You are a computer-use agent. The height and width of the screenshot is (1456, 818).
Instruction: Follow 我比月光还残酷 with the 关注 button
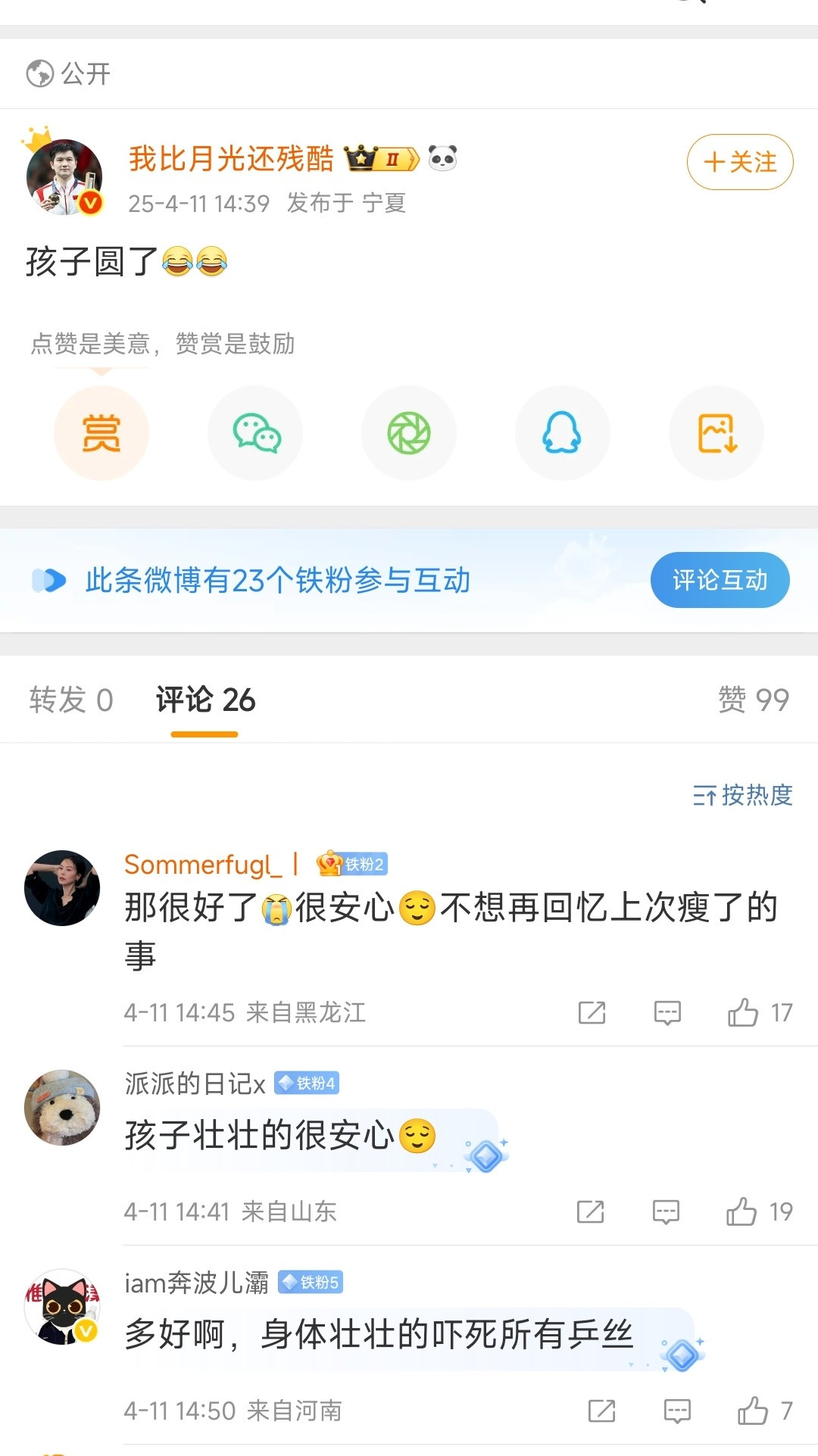point(739,162)
